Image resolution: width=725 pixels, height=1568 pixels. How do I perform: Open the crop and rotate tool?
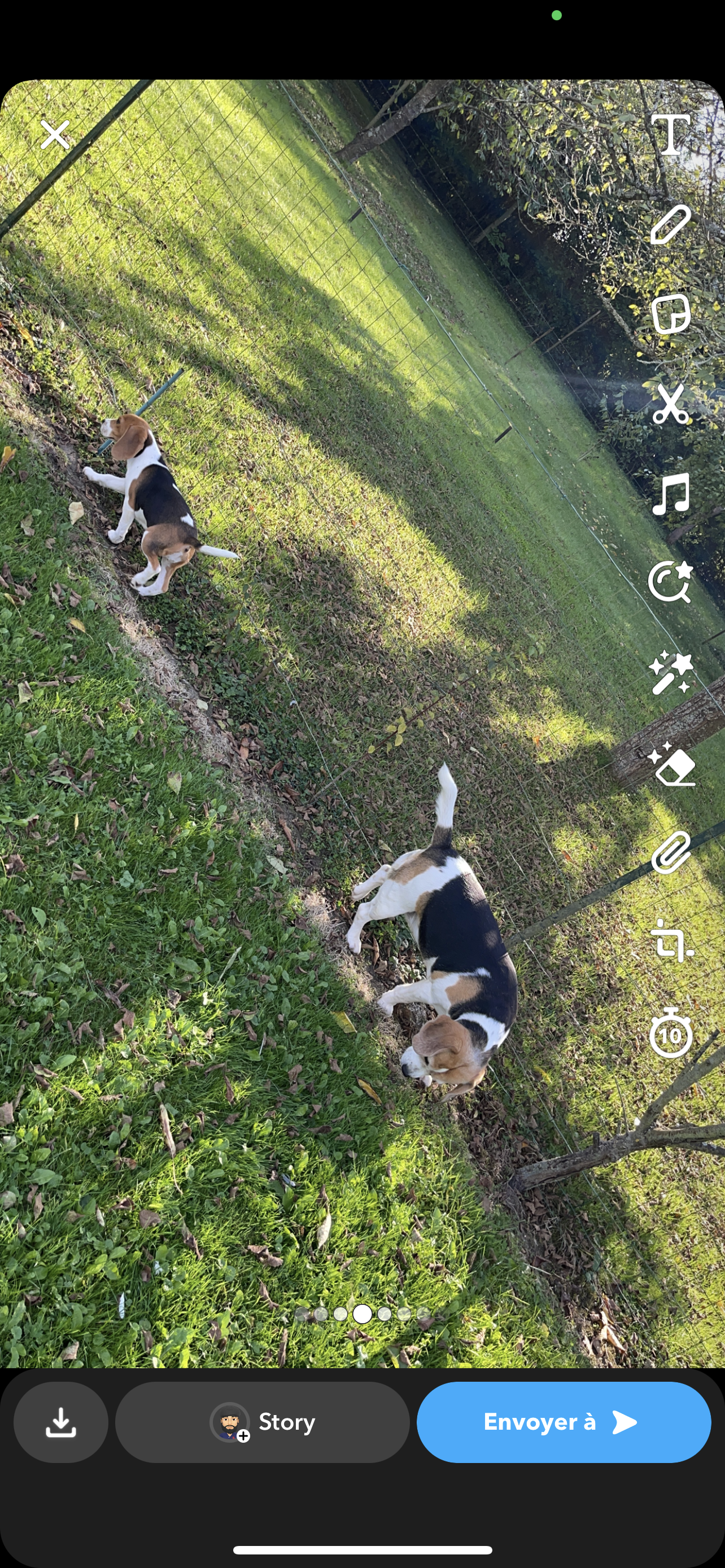click(670, 942)
